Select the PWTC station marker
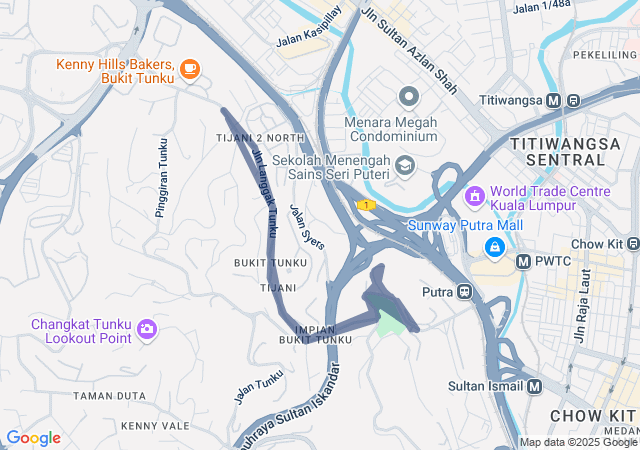640x450 pixels. tap(523, 262)
